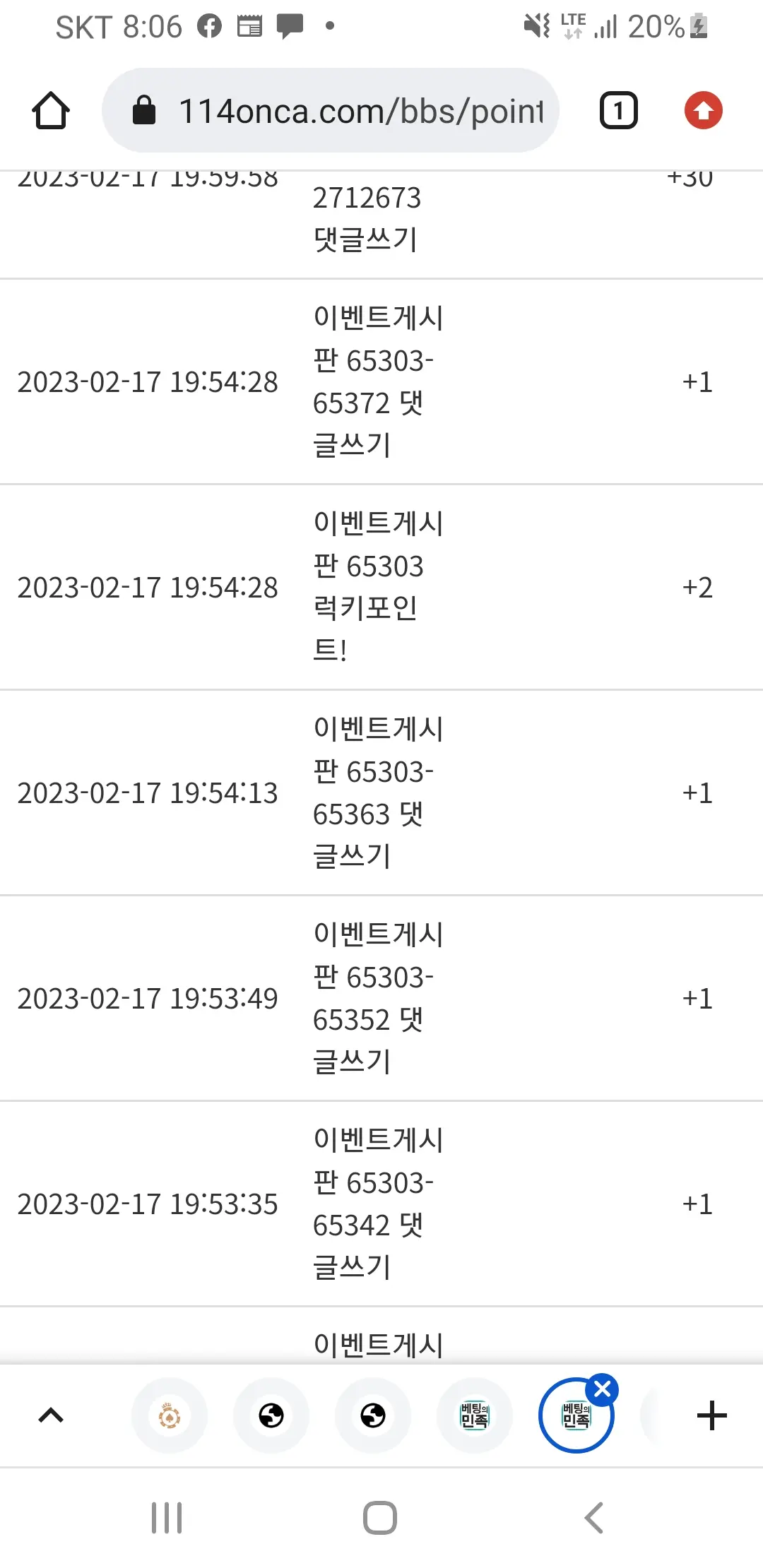
Task: Add a new tab with the plus button
Action: tap(711, 1415)
